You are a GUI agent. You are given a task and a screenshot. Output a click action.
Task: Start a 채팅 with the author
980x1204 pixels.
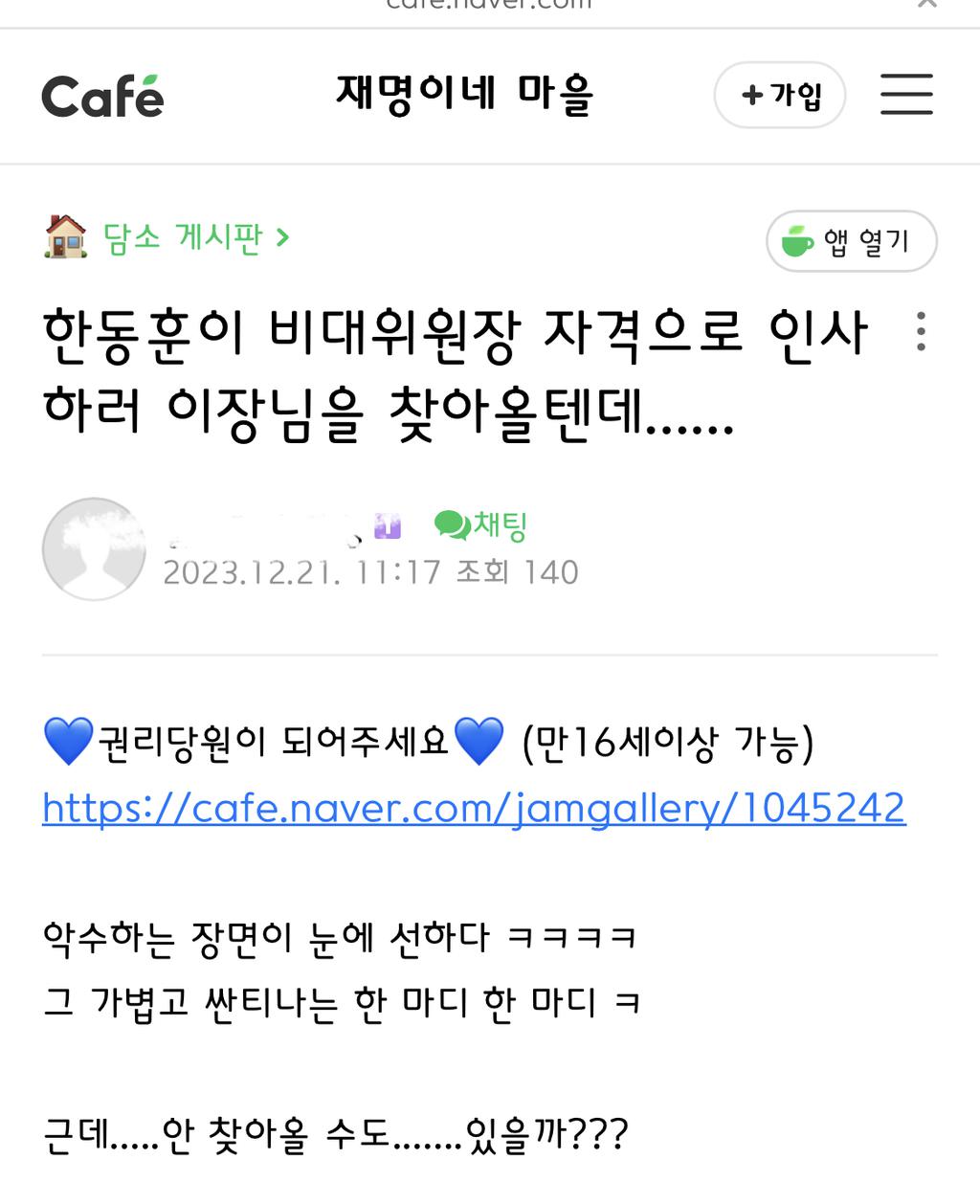click(480, 525)
